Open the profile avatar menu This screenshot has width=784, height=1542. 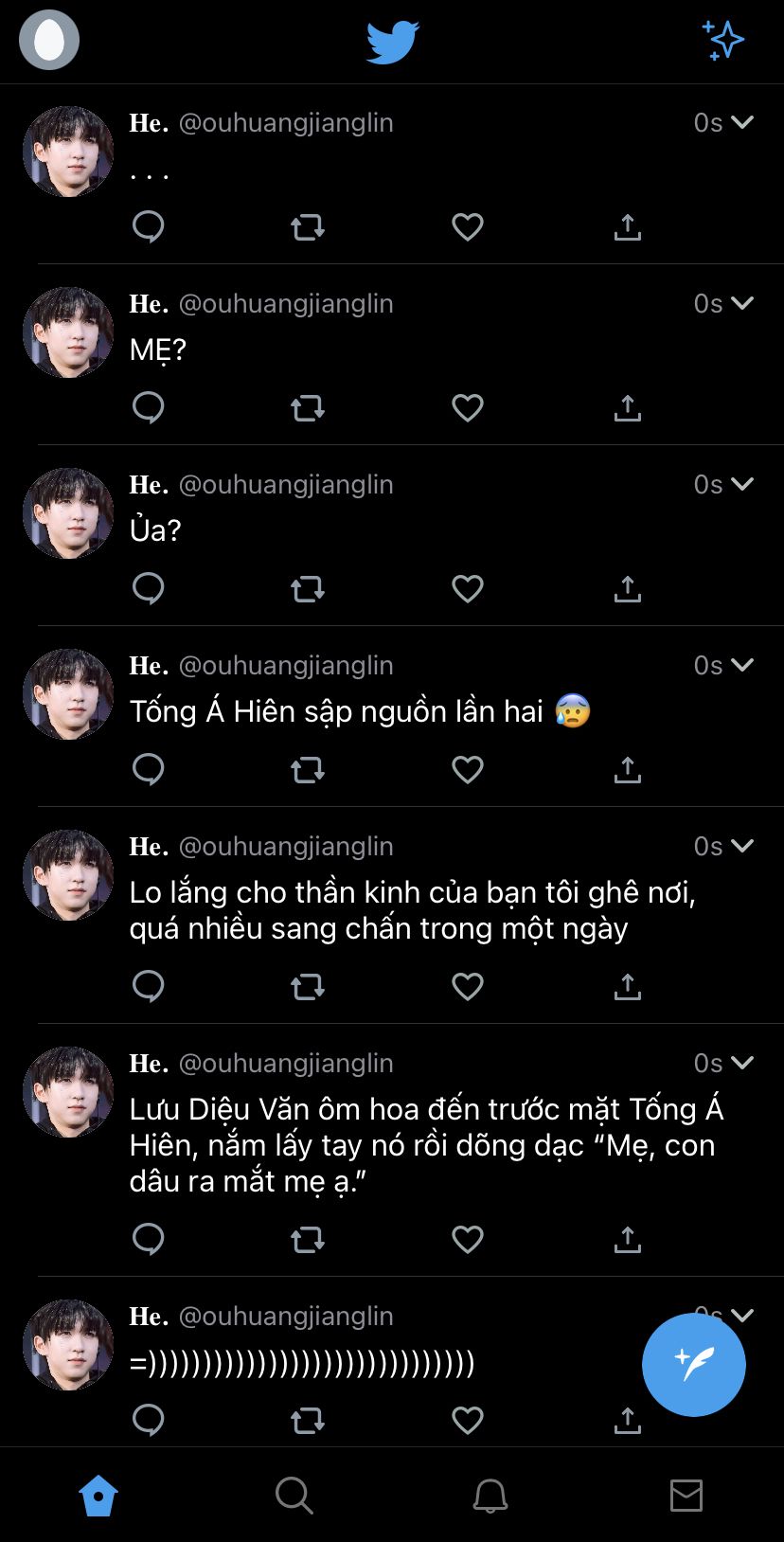pos(49,40)
